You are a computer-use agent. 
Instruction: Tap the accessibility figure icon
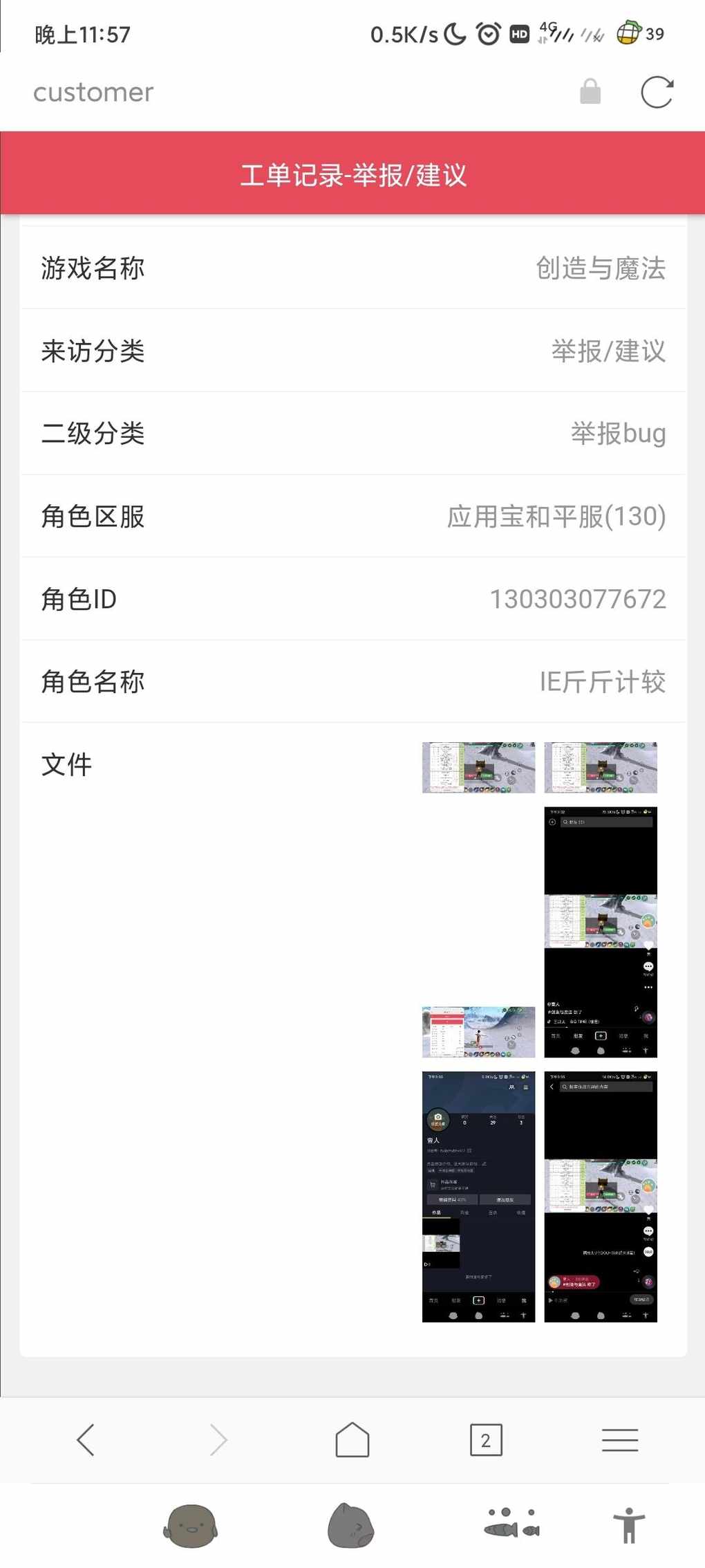click(628, 1524)
